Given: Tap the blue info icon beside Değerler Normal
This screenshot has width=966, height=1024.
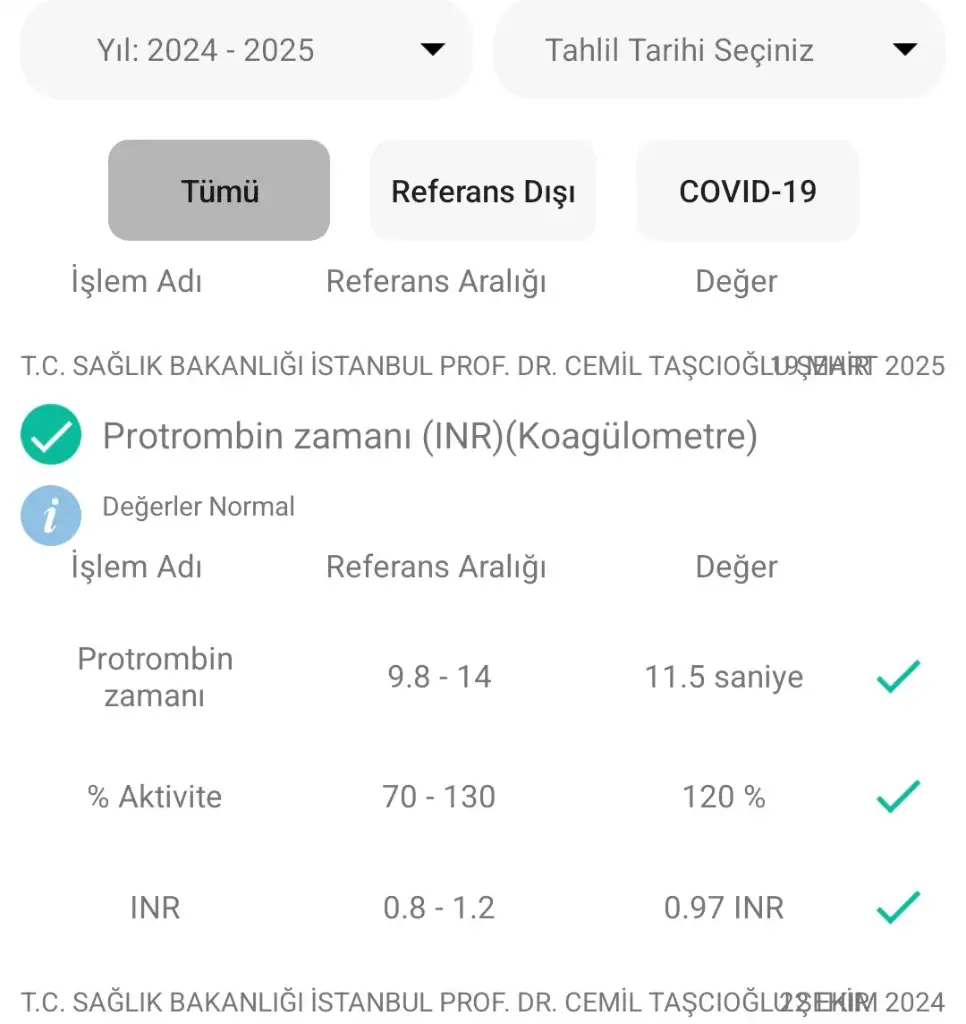Looking at the screenshot, I should tap(50, 516).
